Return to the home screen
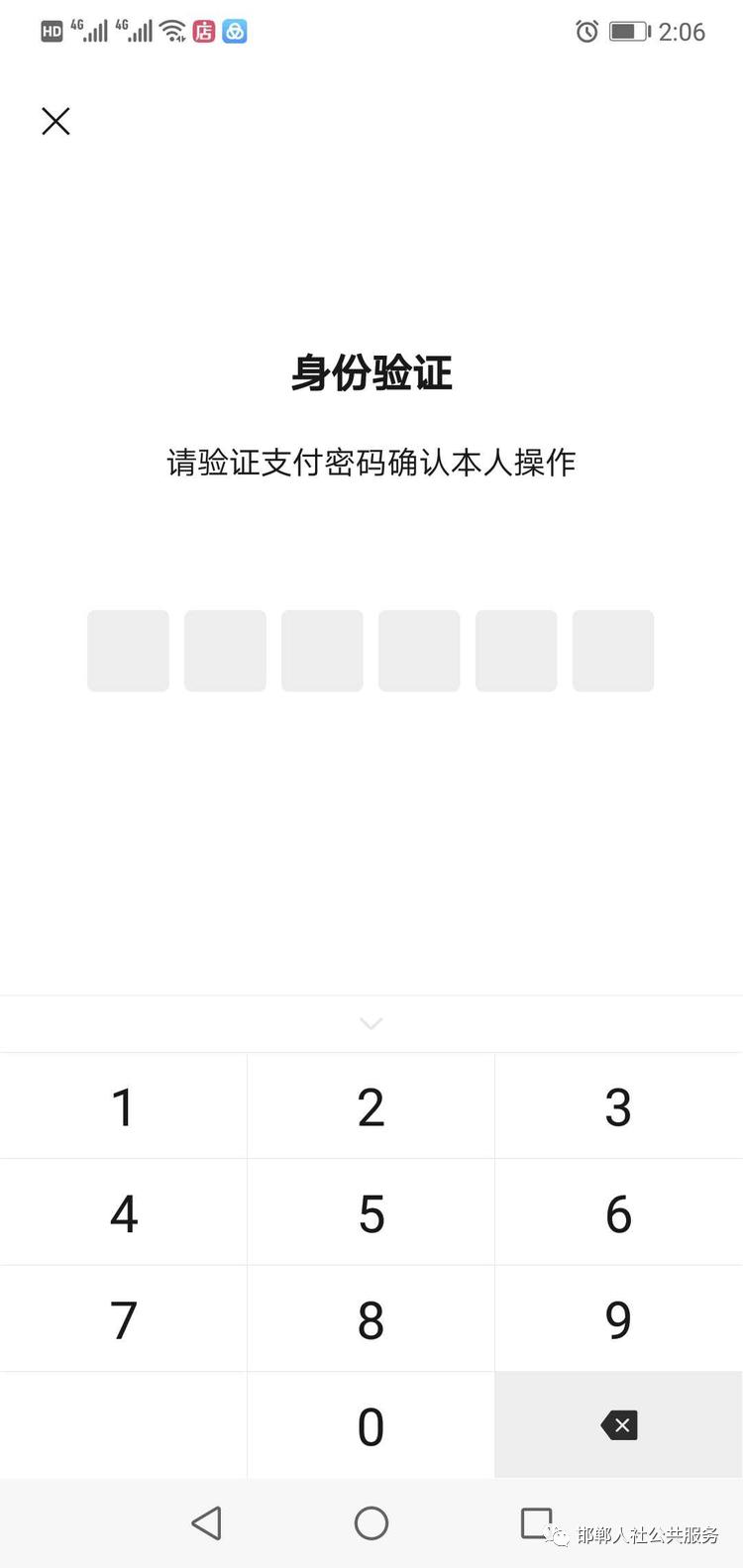This screenshot has height=1568, width=743. pyautogui.click(x=371, y=1522)
